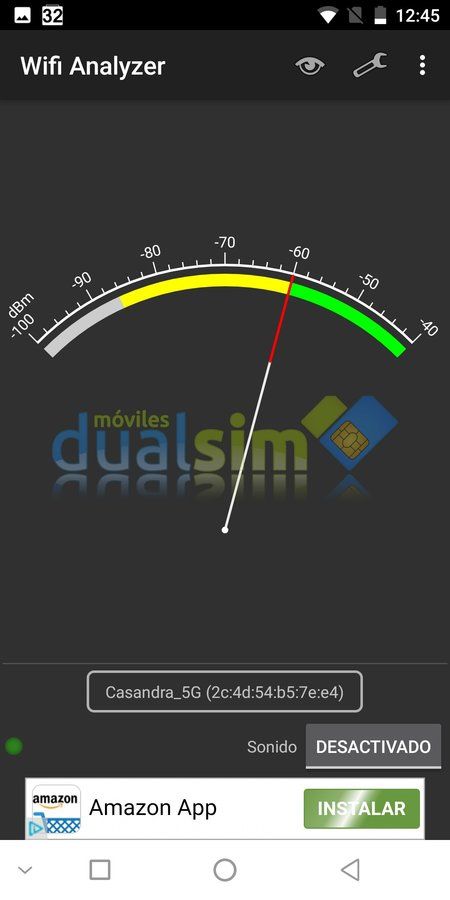
Task: Go to the home screen
Action: tap(225, 870)
